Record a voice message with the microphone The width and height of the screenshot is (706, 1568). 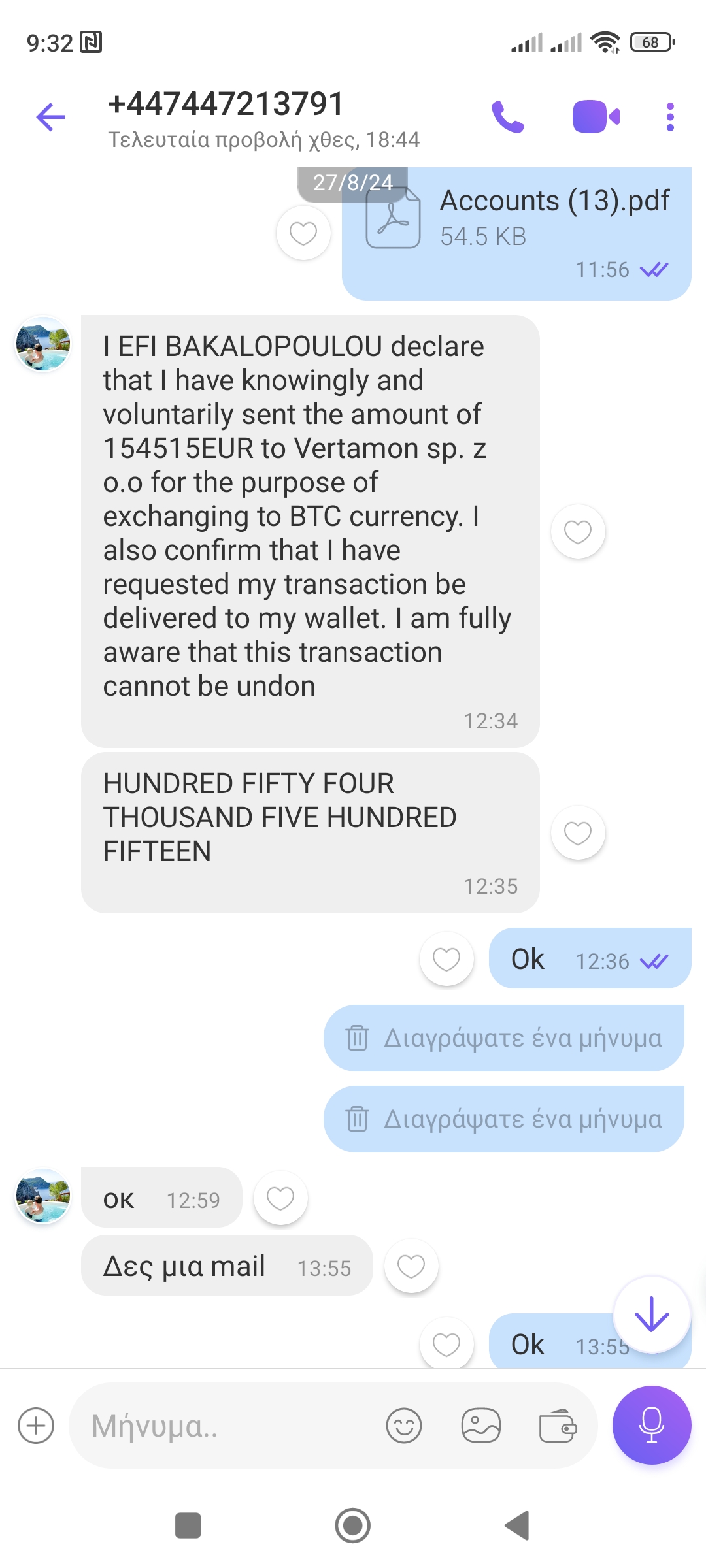coord(652,1426)
